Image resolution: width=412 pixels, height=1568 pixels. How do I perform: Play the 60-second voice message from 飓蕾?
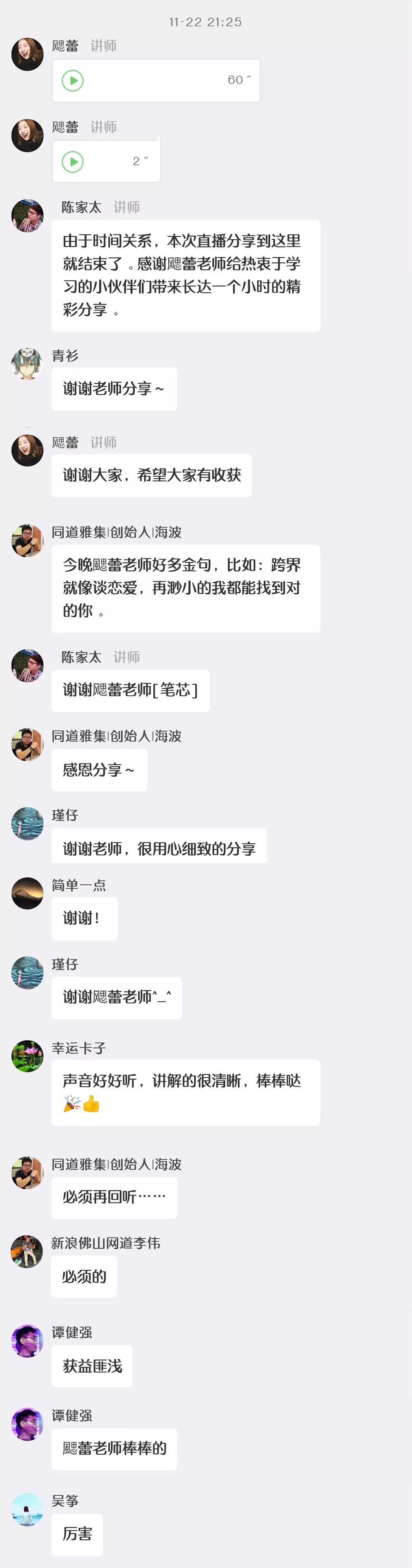pos(73,80)
